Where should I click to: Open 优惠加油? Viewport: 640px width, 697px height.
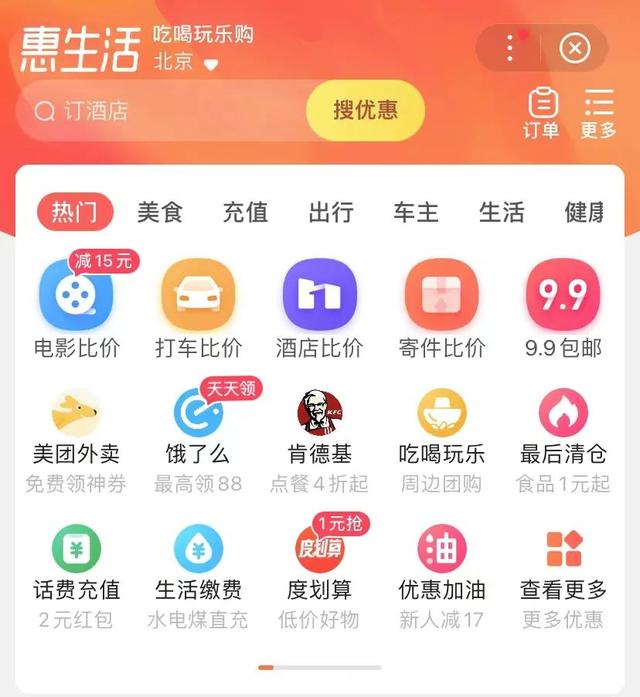click(x=441, y=570)
